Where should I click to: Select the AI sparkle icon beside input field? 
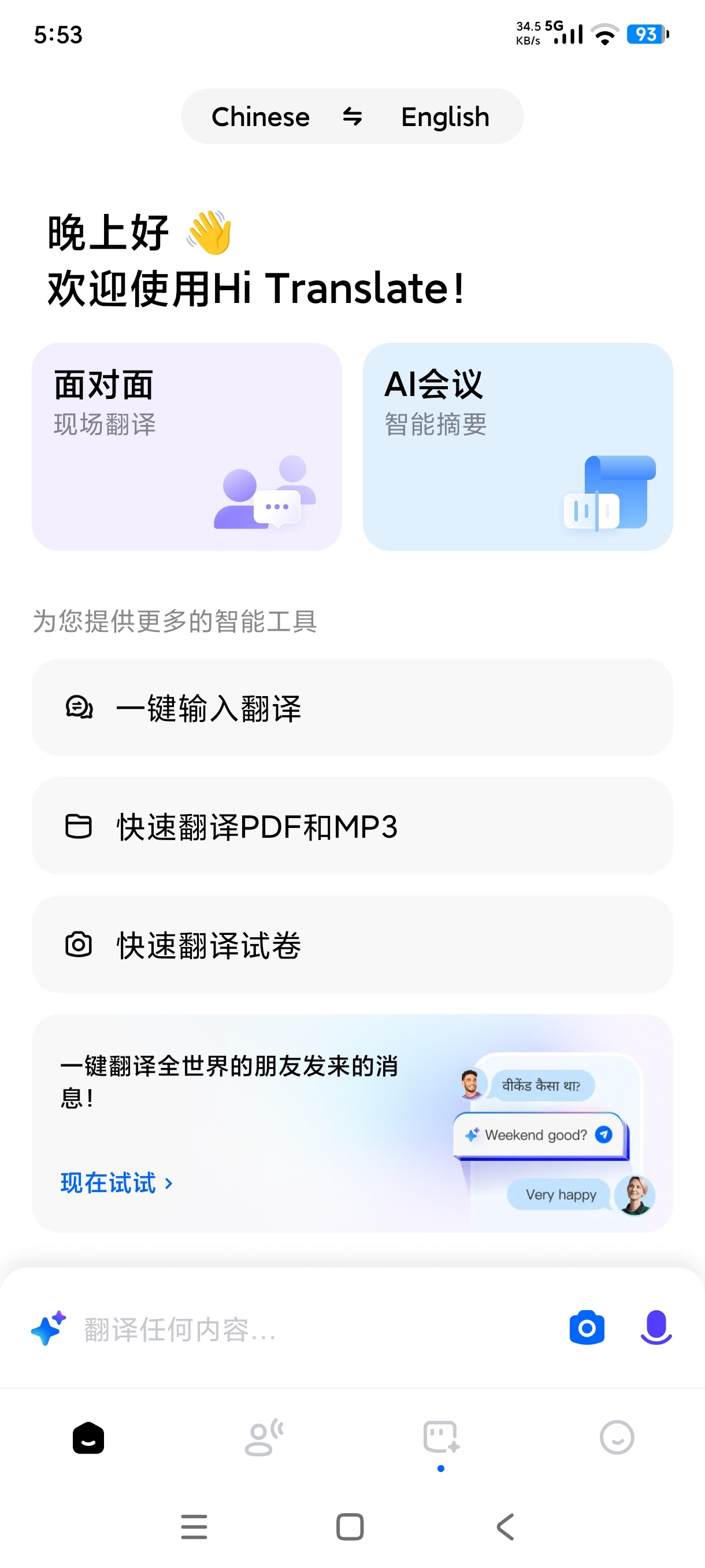click(47, 1329)
